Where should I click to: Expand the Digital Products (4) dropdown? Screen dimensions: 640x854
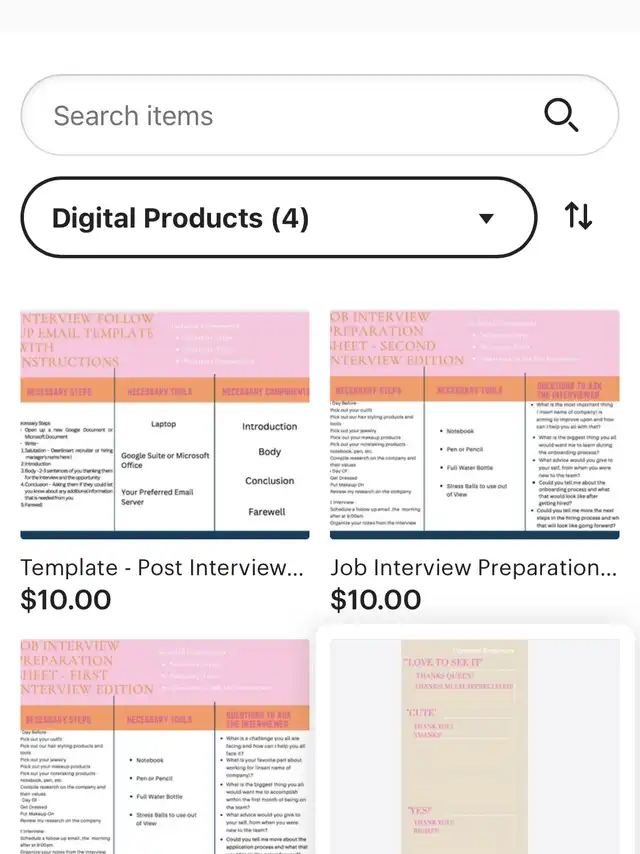point(278,218)
